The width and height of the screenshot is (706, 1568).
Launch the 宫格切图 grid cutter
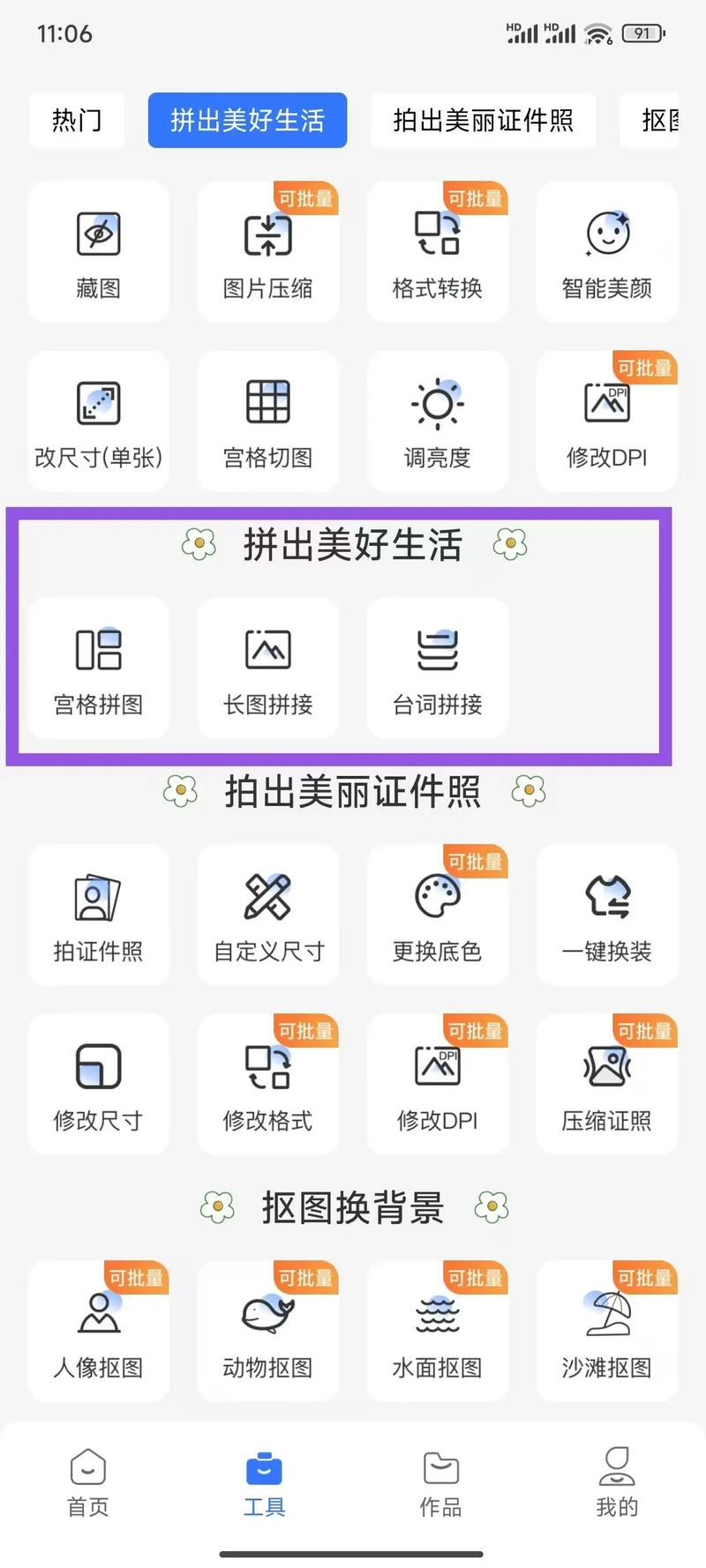[268, 421]
